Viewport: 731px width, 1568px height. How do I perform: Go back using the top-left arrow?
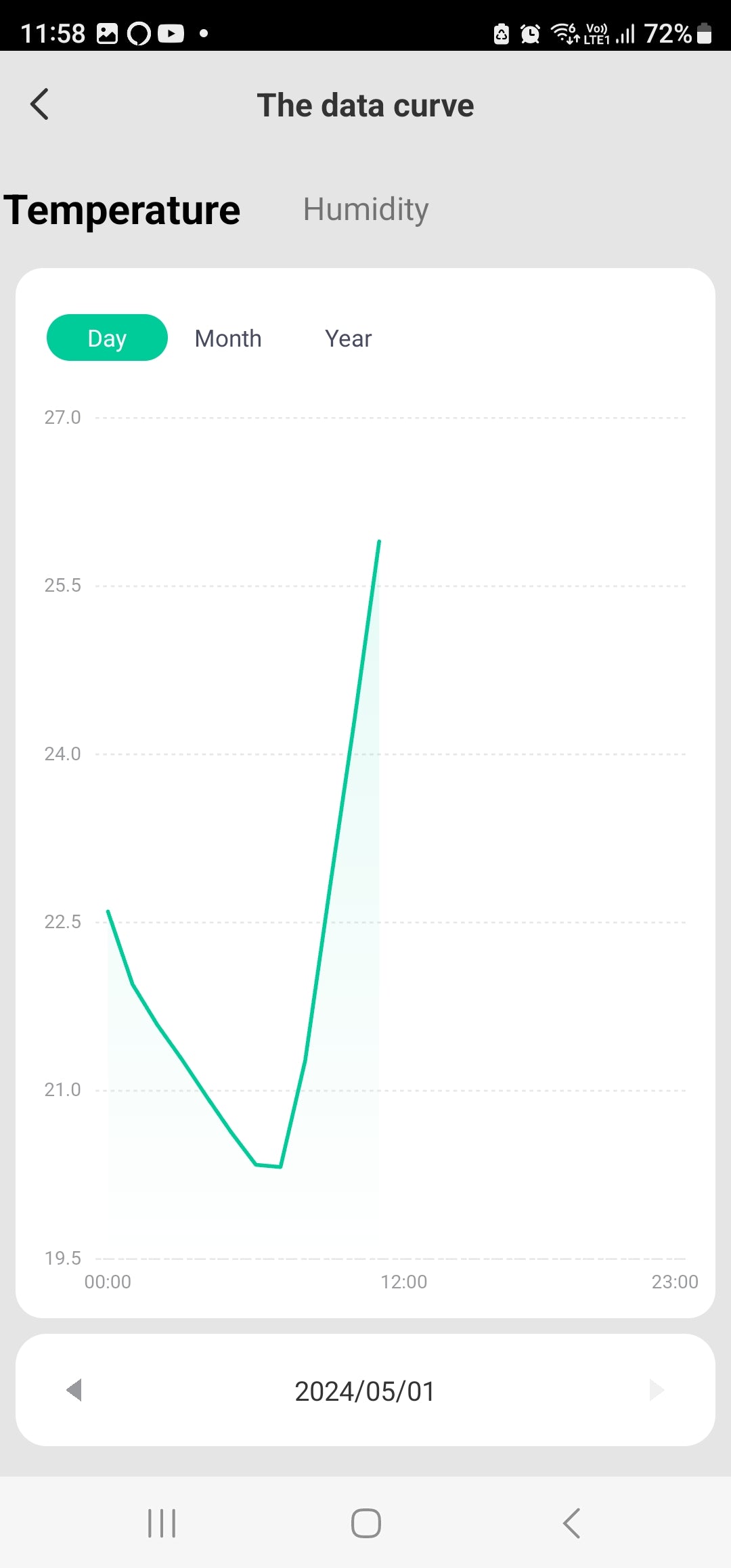point(40,104)
